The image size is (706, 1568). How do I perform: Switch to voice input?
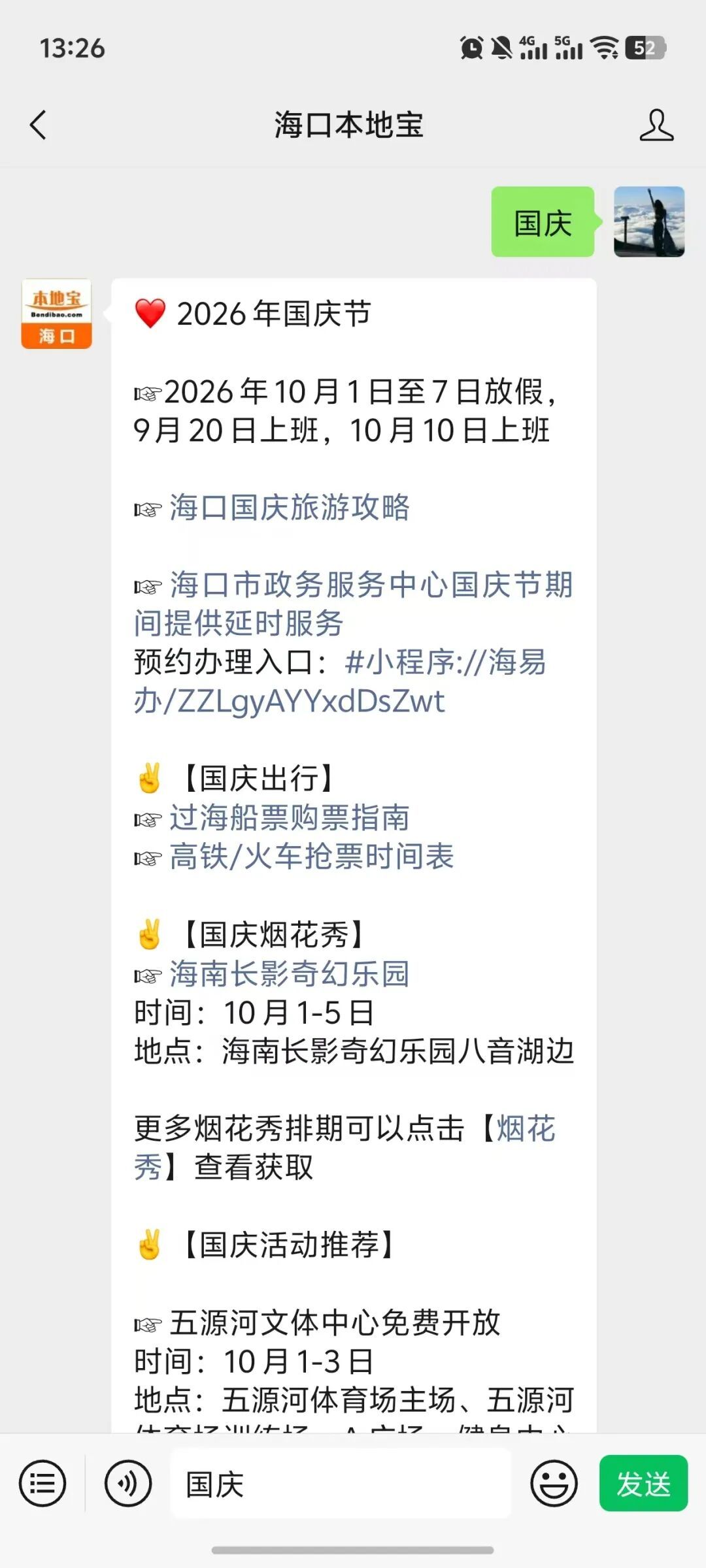(x=128, y=1484)
